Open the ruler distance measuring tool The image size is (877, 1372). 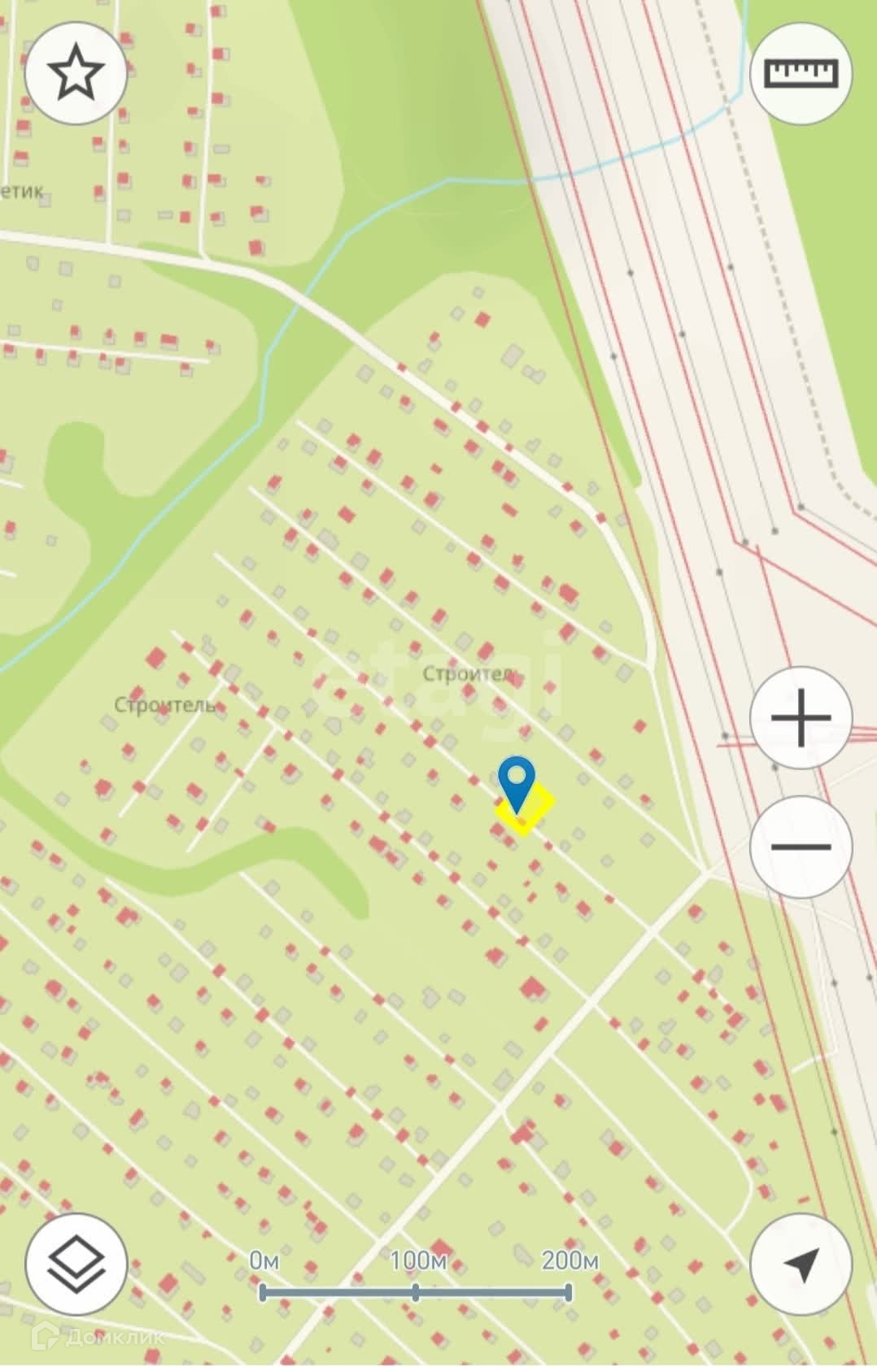pos(801,73)
